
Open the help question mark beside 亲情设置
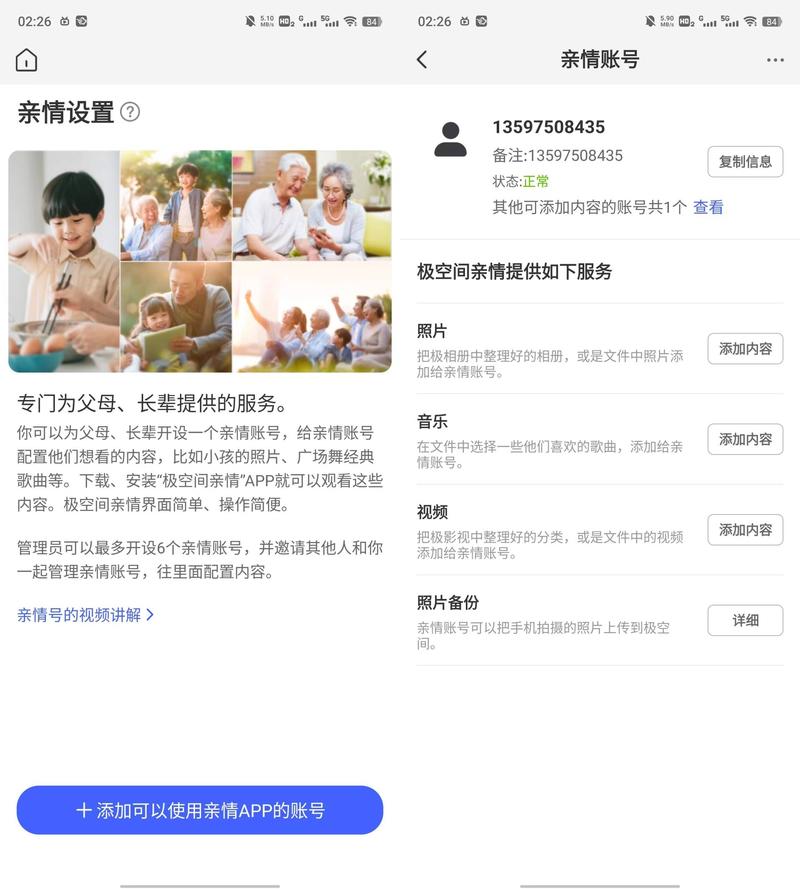130,111
